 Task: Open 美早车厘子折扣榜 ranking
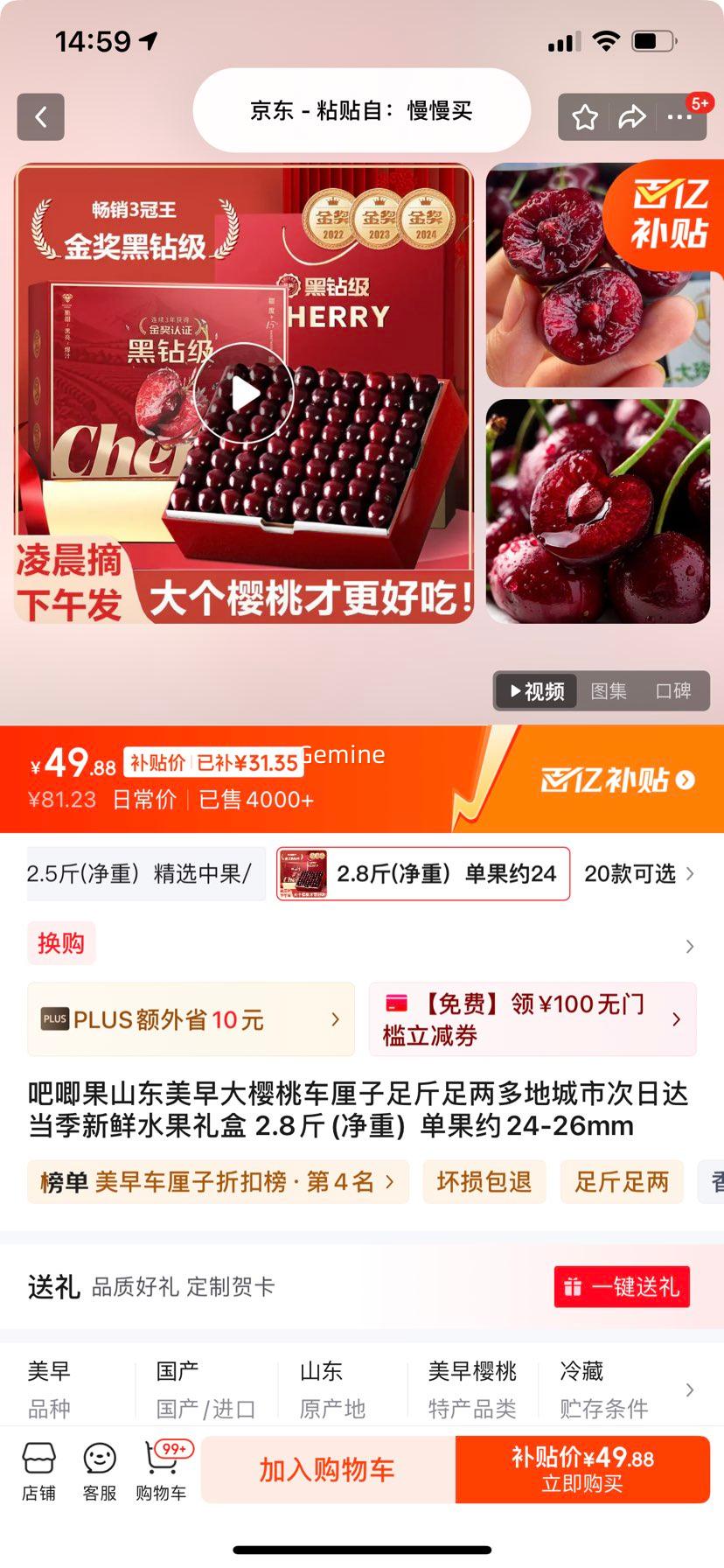217,1182
